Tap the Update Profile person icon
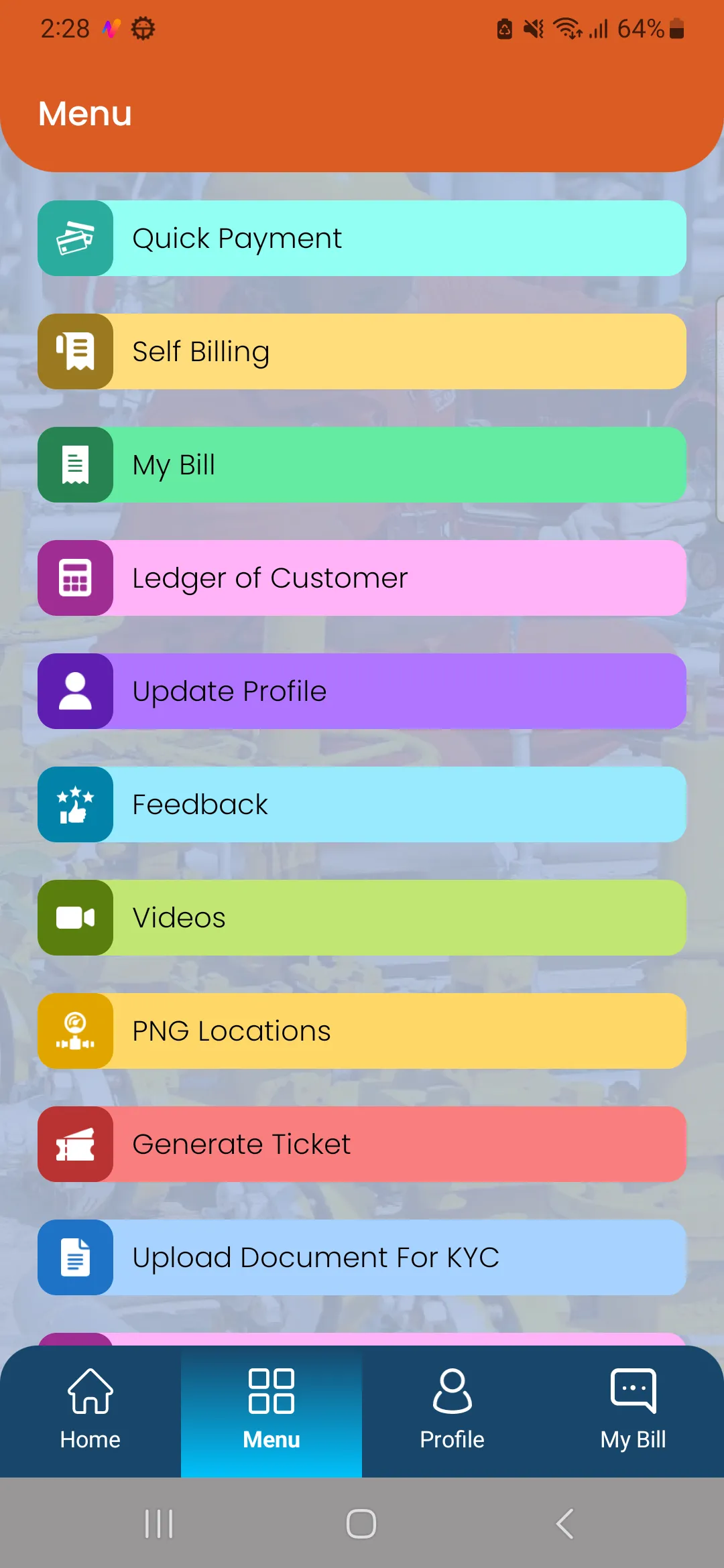The height and width of the screenshot is (1568, 724). 75,692
